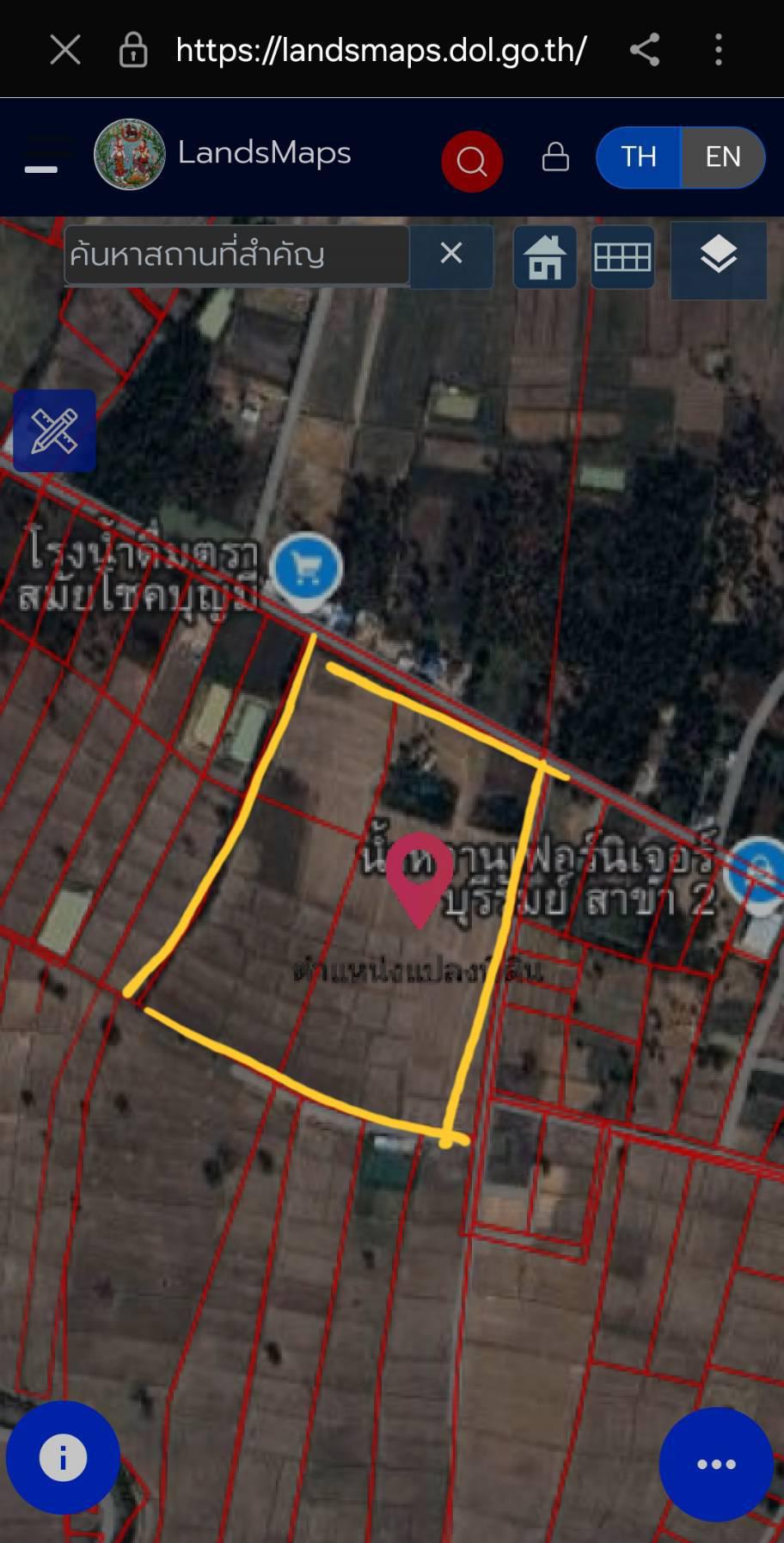Open the browser overflow menu
784x1543 pixels.
pyautogui.click(x=719, y=50)
